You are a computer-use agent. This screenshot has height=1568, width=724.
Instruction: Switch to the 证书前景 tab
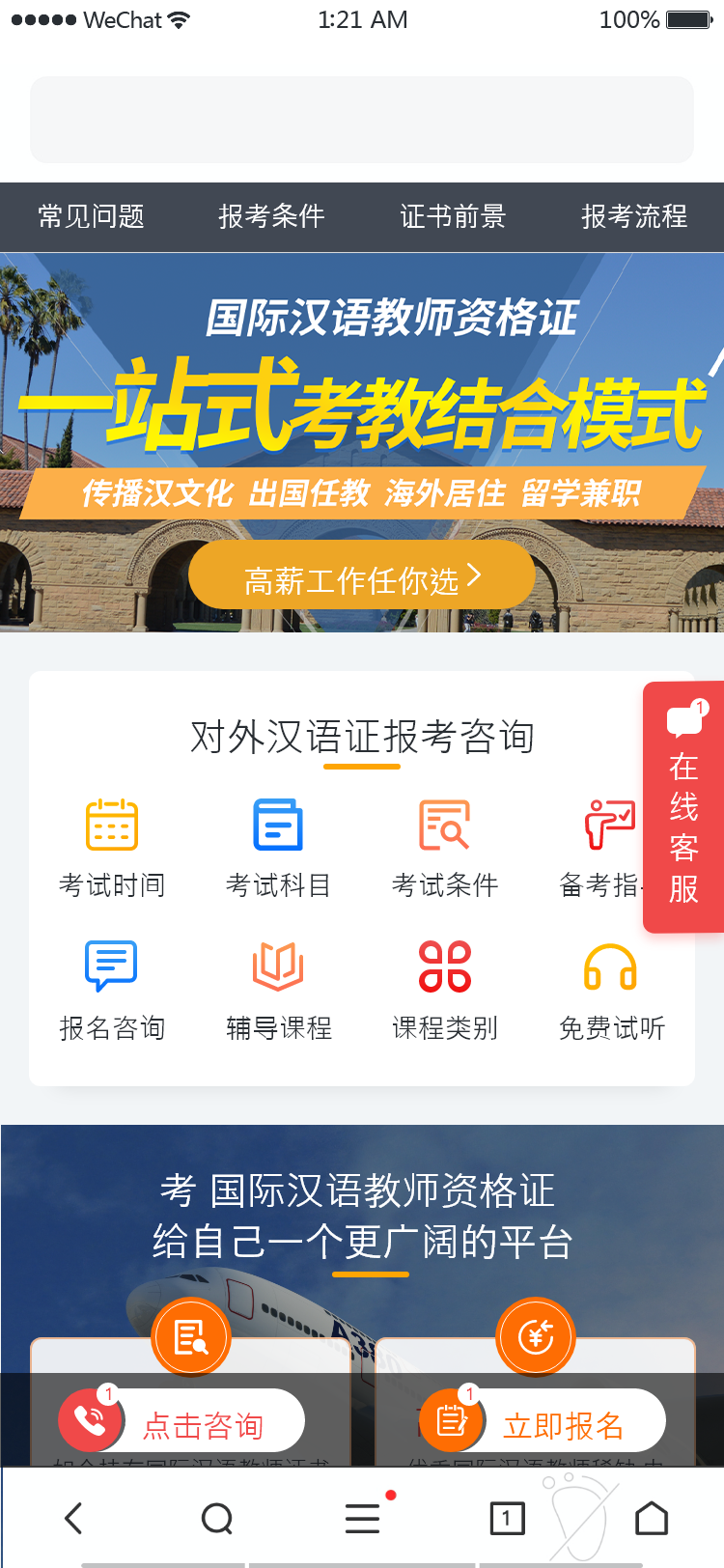453,216
